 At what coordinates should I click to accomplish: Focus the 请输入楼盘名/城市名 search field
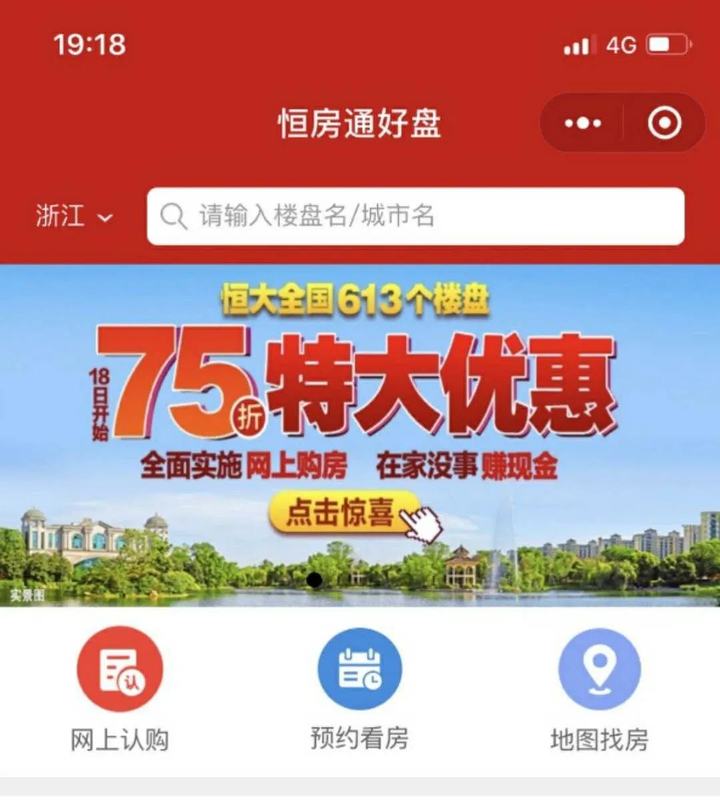[x=415, y=216]
